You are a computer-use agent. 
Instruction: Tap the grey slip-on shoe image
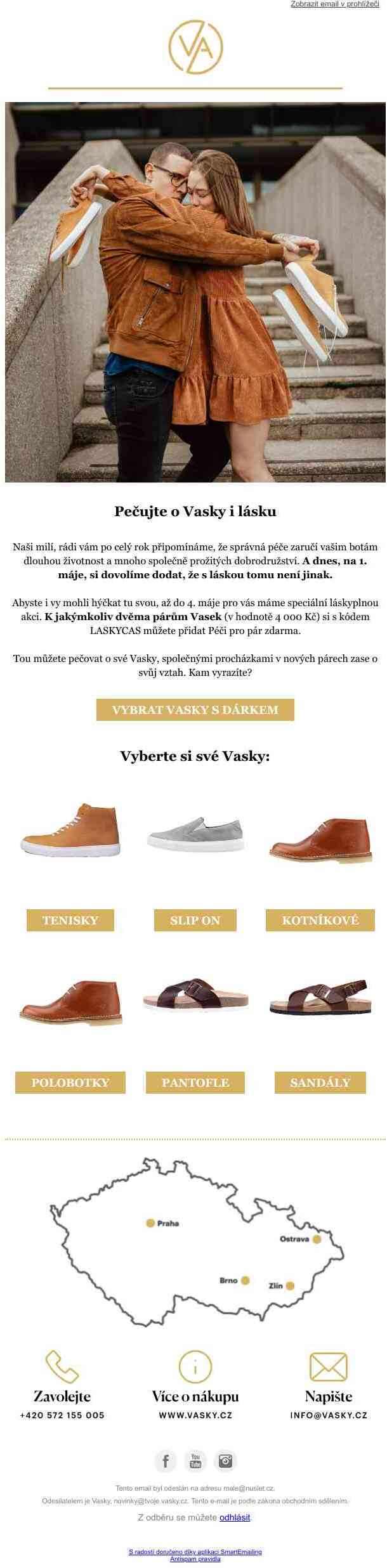click(x=195, y=833)
